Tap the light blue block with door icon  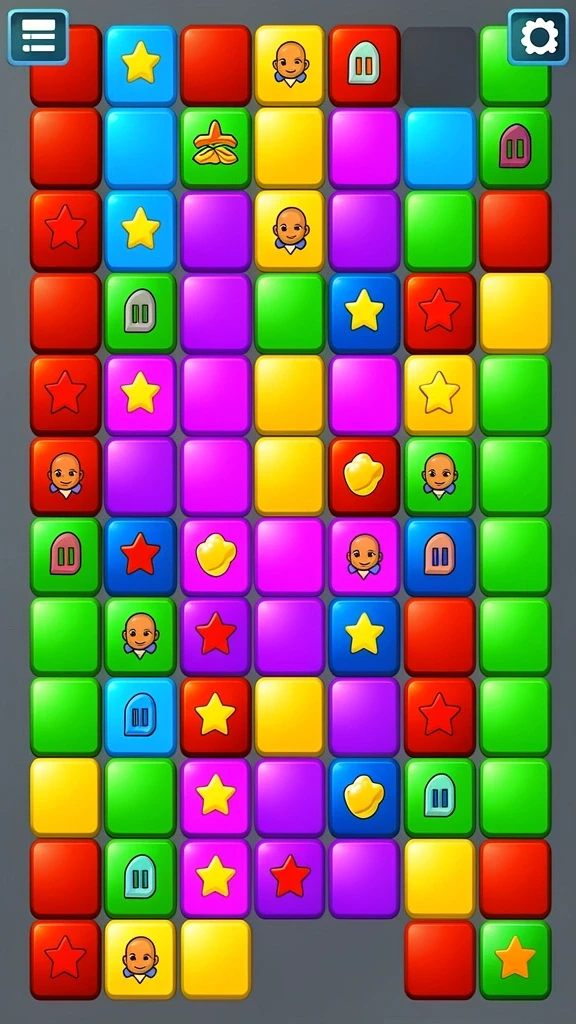[140, 716]
